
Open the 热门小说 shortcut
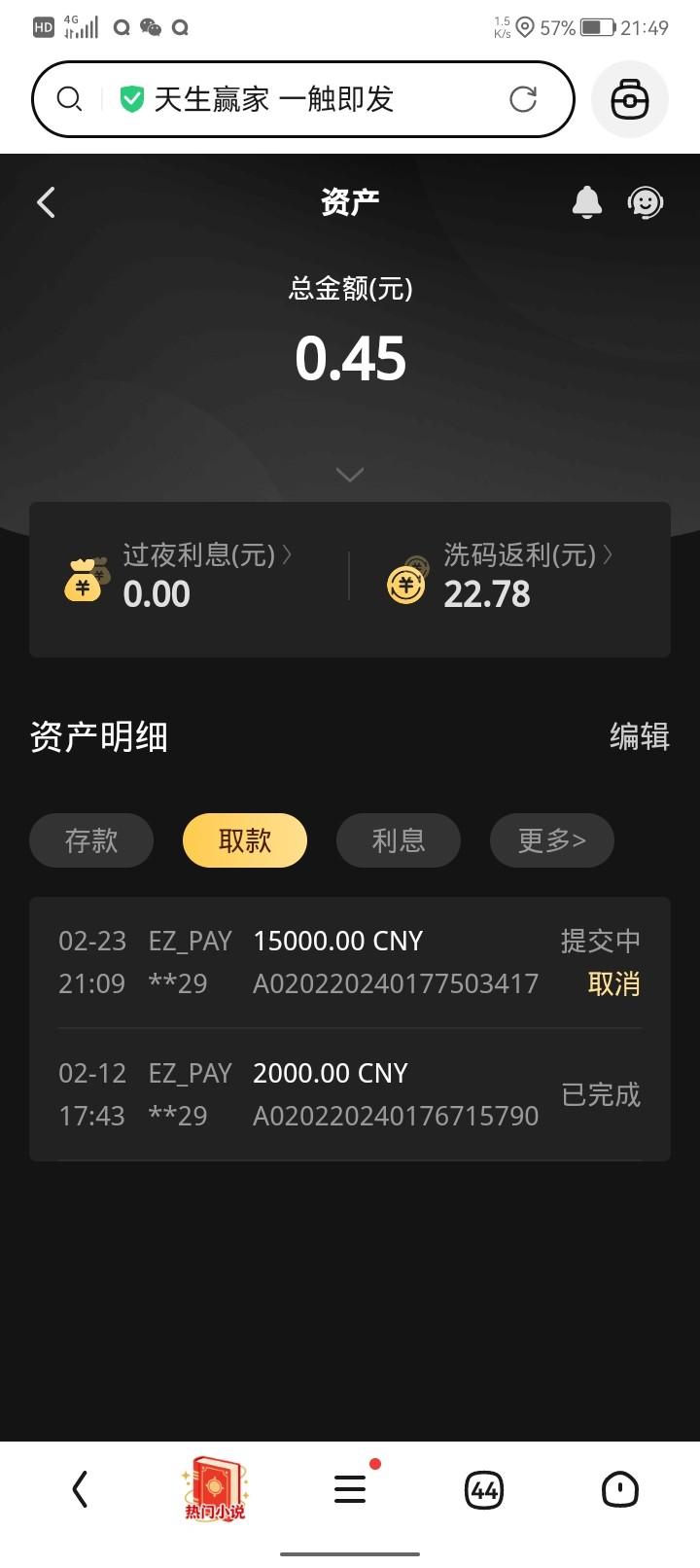(x=215, y=1489)
